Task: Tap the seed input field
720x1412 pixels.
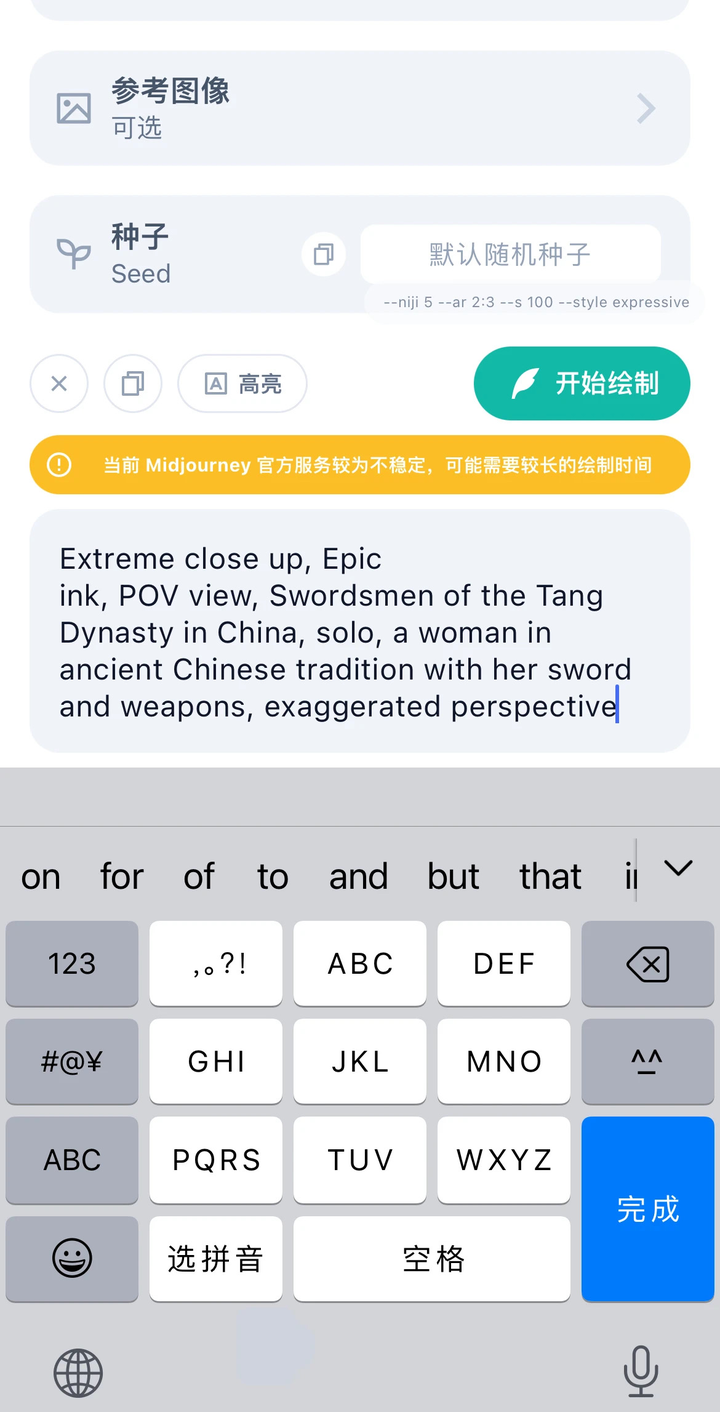Action: click(x=510, y=254)
